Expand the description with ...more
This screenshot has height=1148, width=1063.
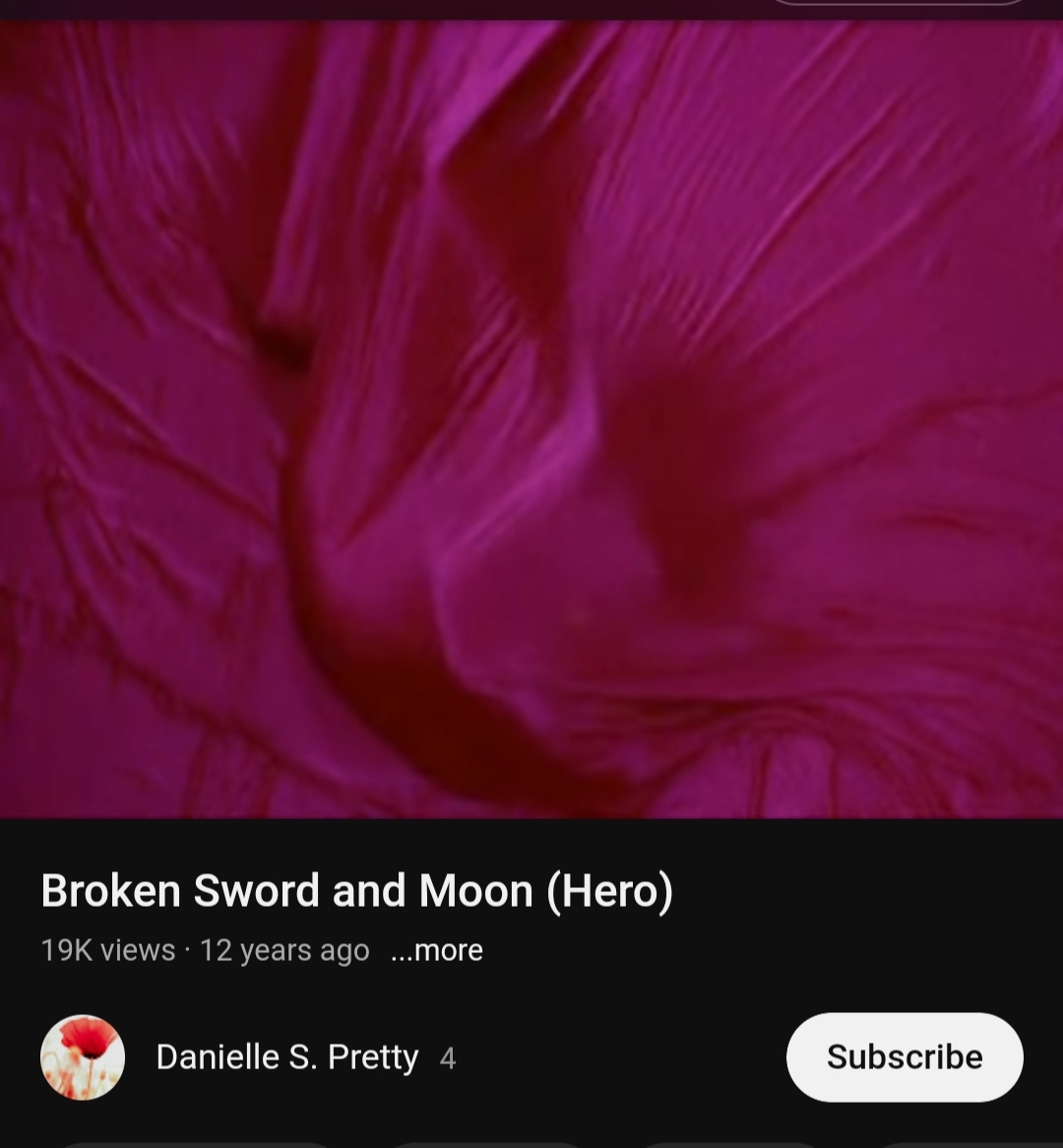point(437,950)
